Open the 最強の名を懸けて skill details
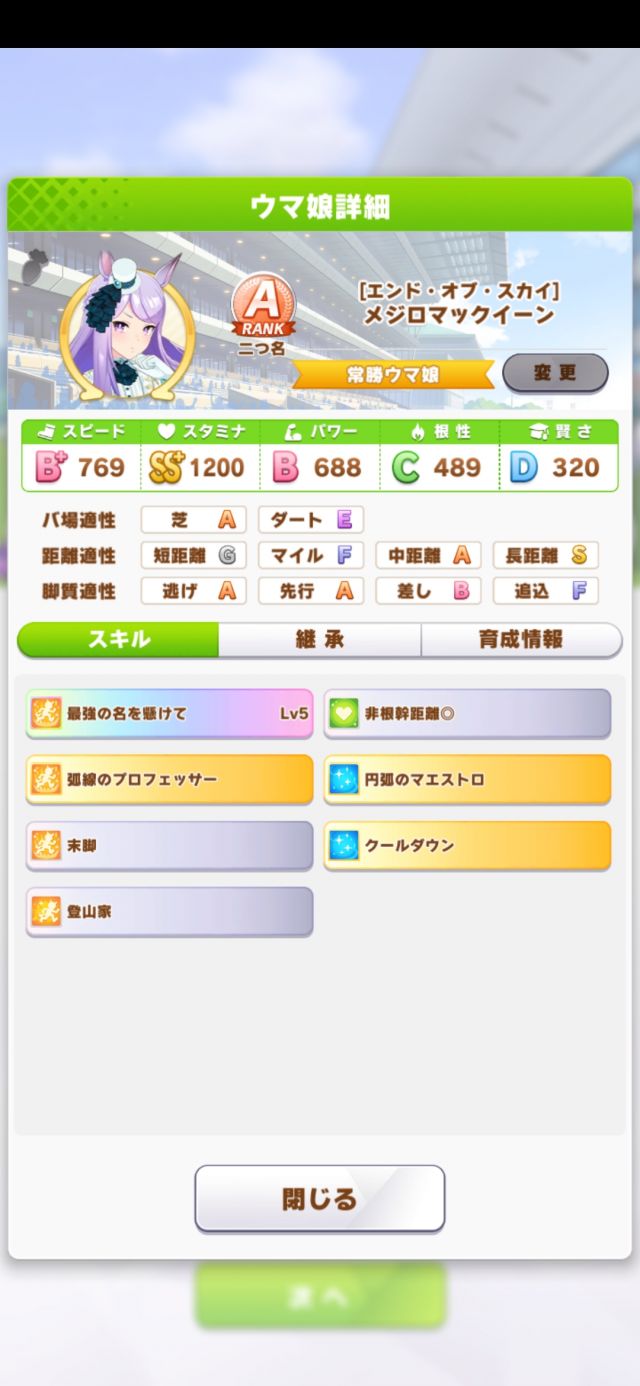This screenshot has width=640, height=1386. pos(169,714)
